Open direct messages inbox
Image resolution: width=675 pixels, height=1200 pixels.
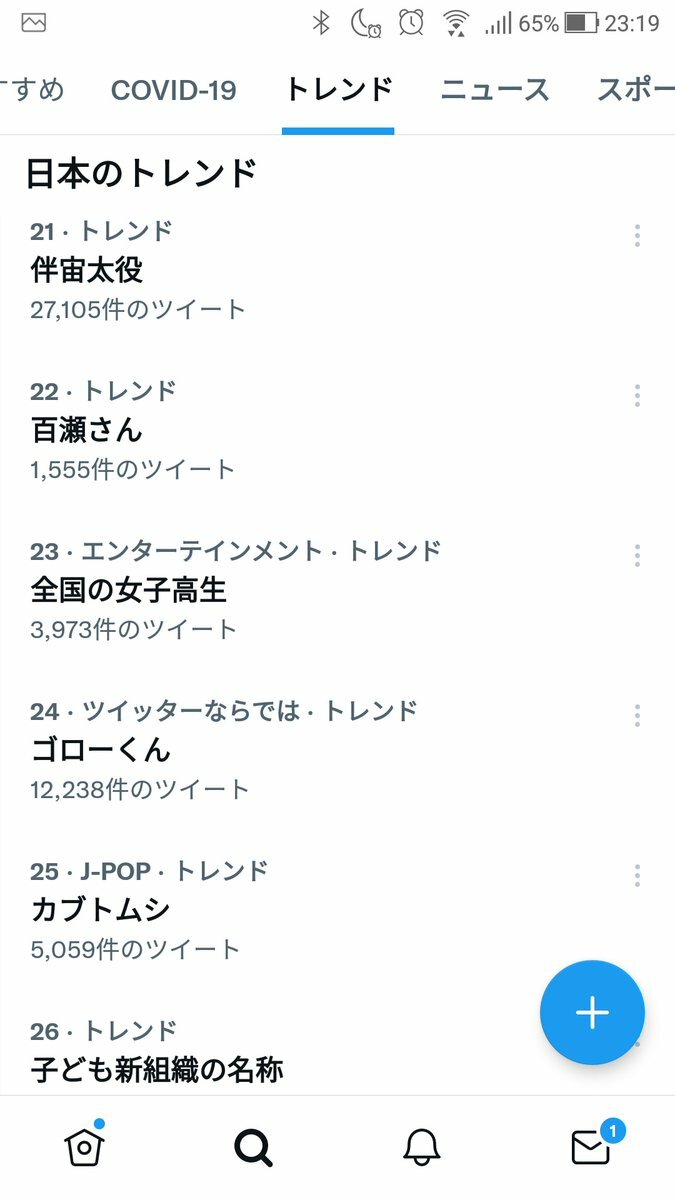(x=591, y=1148)
